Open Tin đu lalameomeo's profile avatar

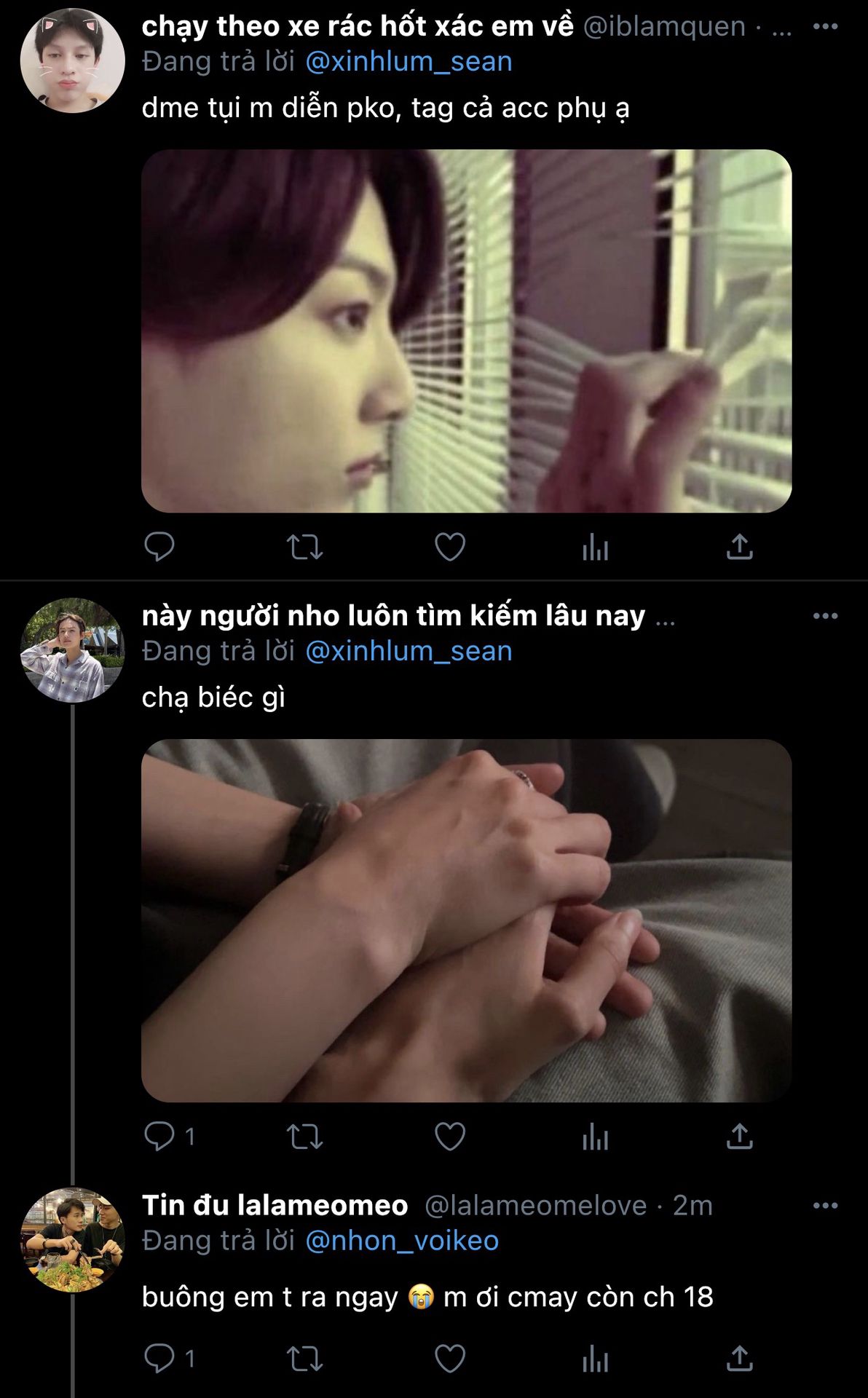(x=72, y=1240)
